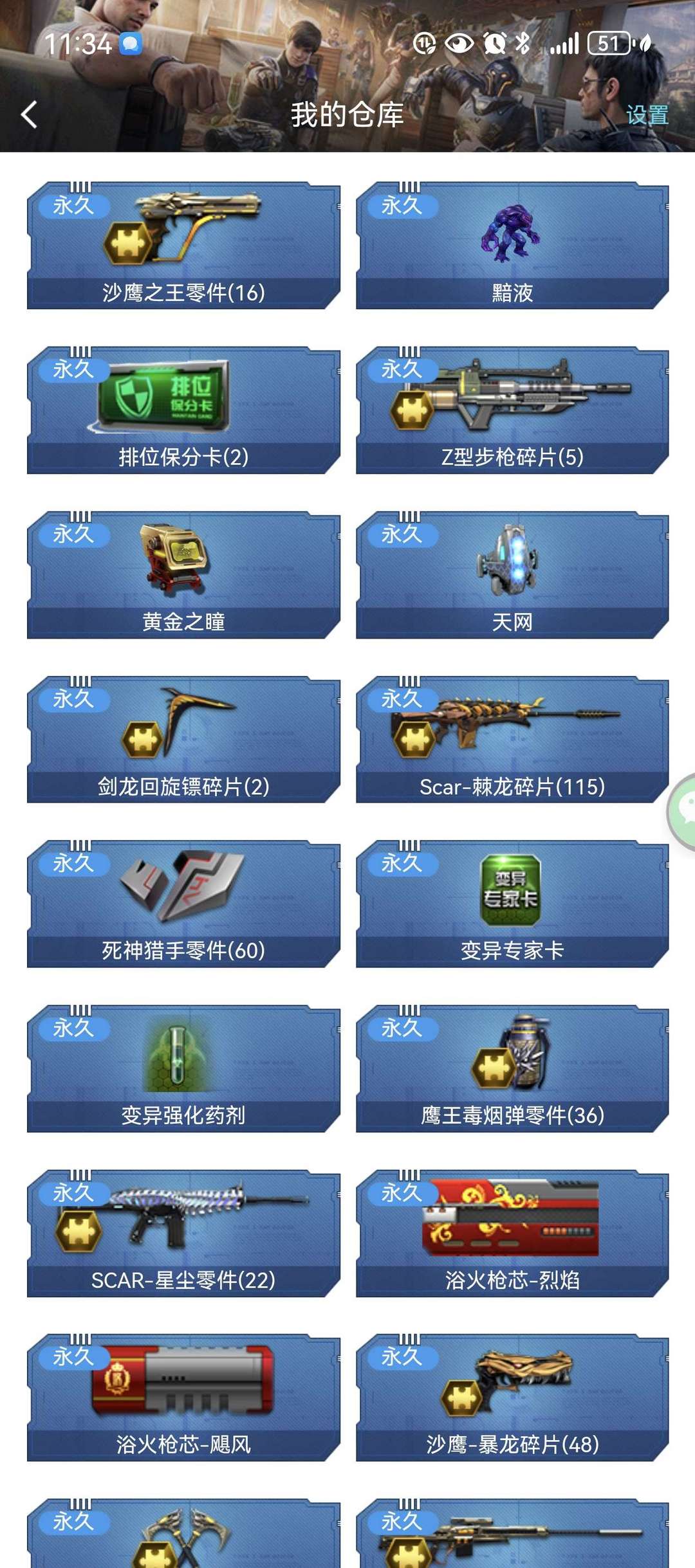Open 设置 in the top right
695x1568 pixels.
tap(647, 115)
